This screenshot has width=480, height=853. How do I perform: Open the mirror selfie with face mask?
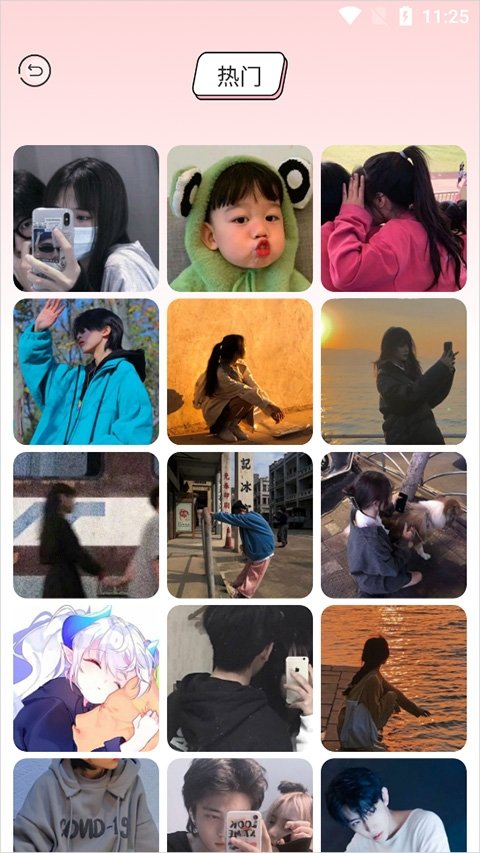click(86, 218)
